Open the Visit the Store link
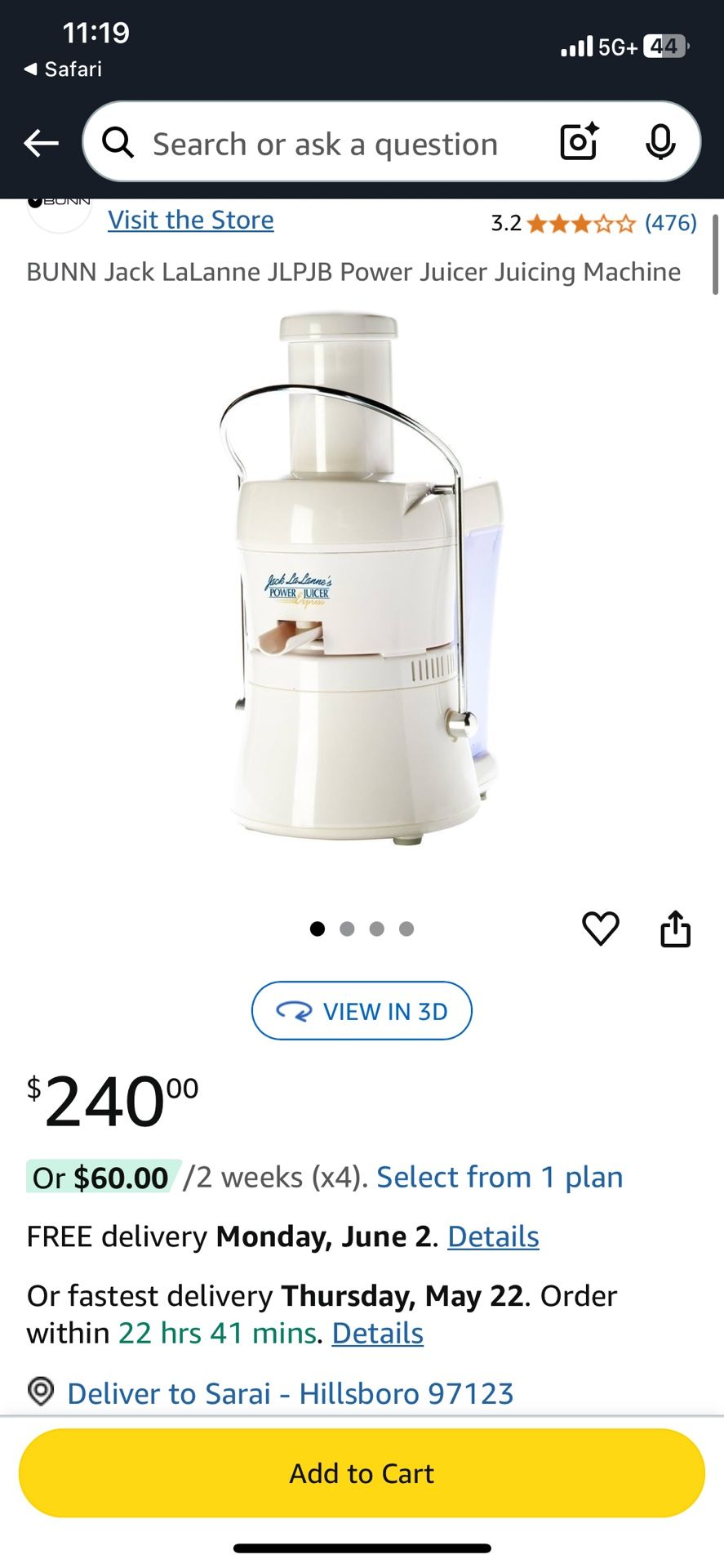Screen dimensions: 724x1568 pos(191,220)
